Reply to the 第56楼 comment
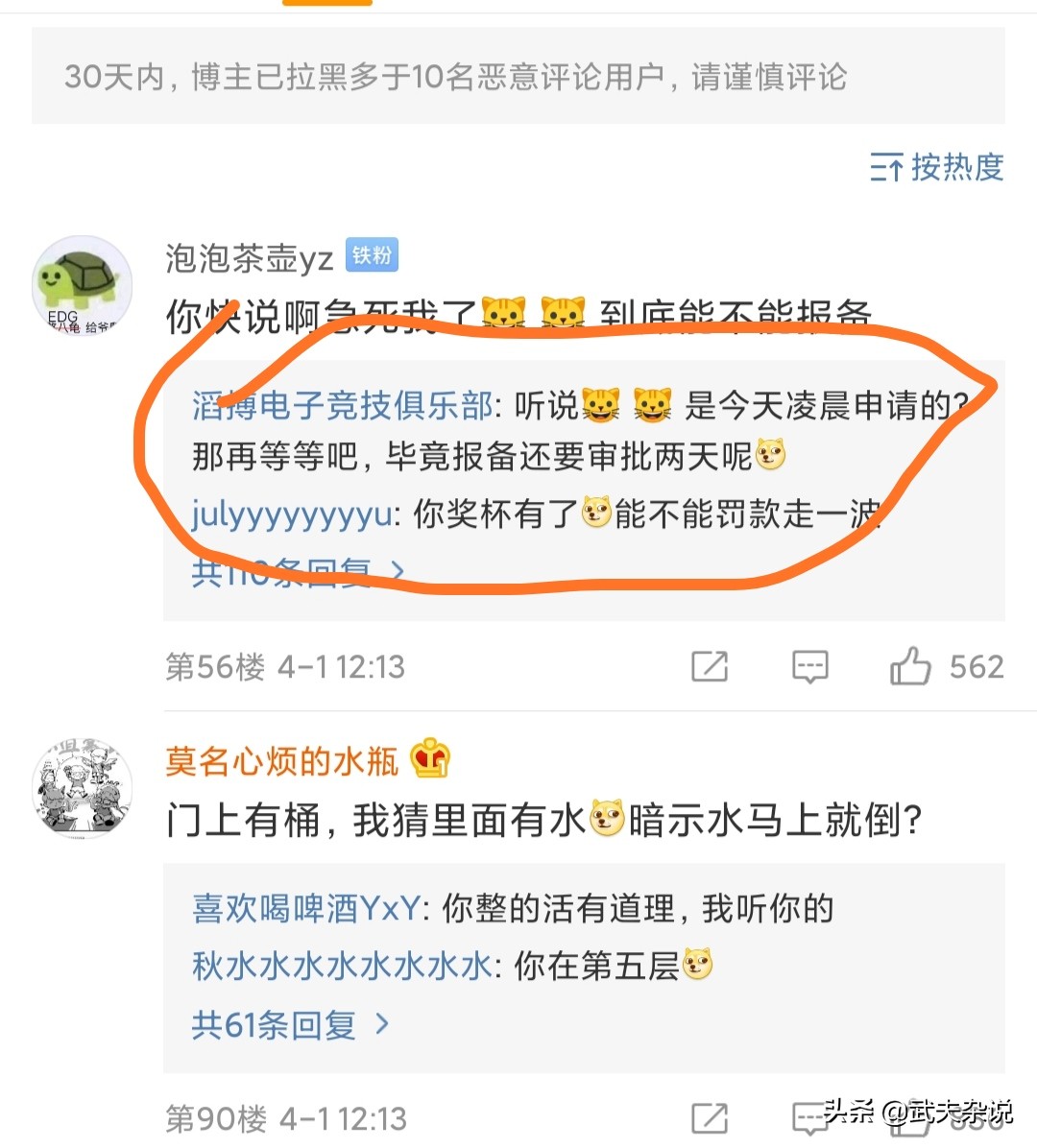The width and height of the screenshot is (1037, 1148). tap(809, 666)
